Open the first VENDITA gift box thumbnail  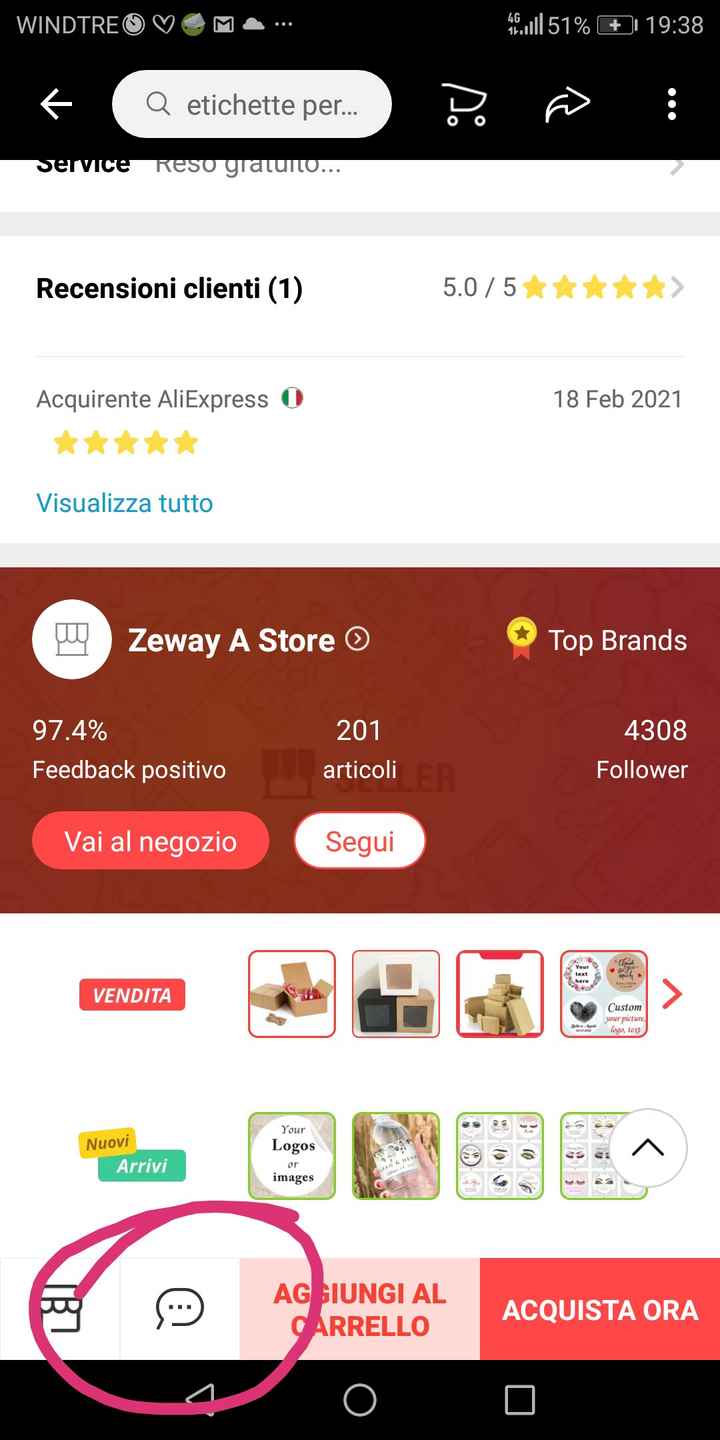point(291,994)
